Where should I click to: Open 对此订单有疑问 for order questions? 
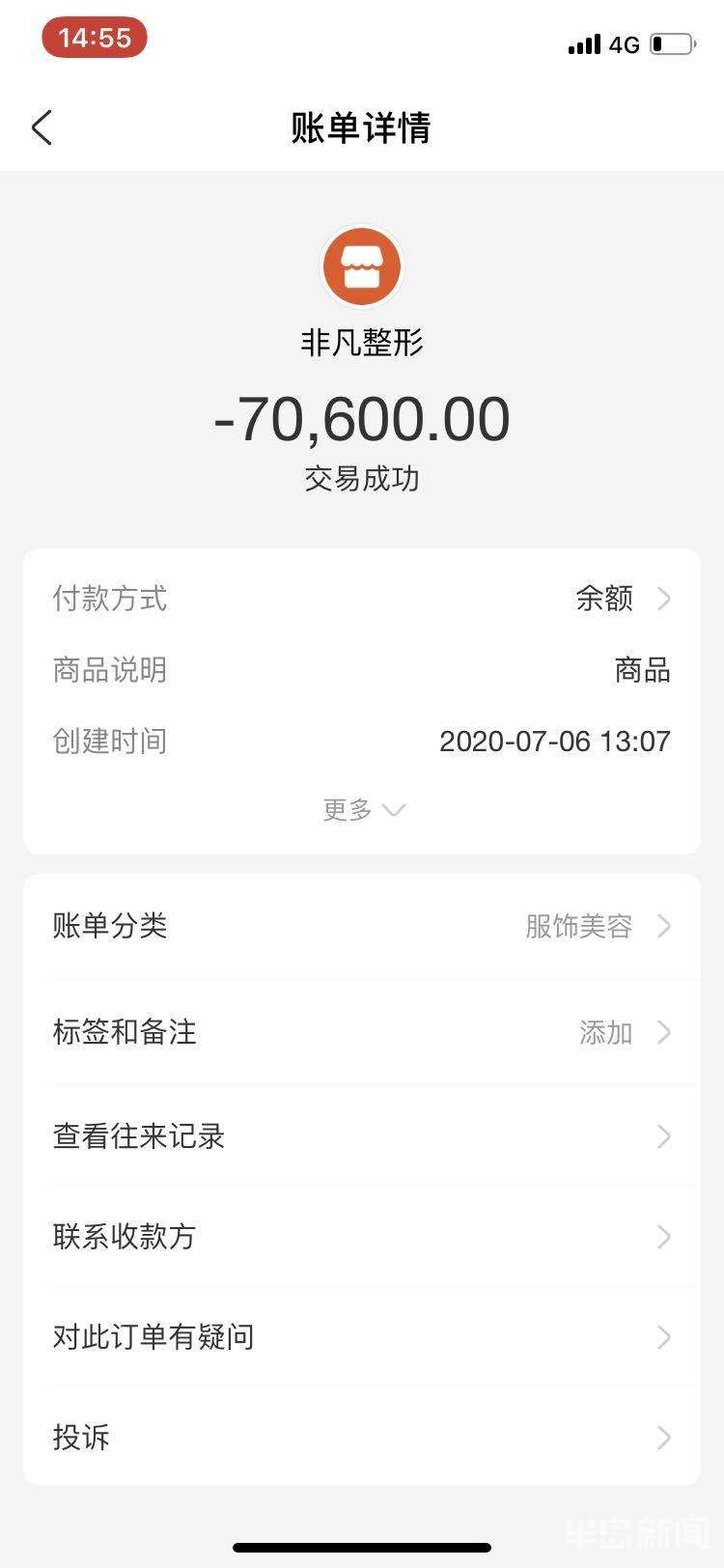point(153,1337)
